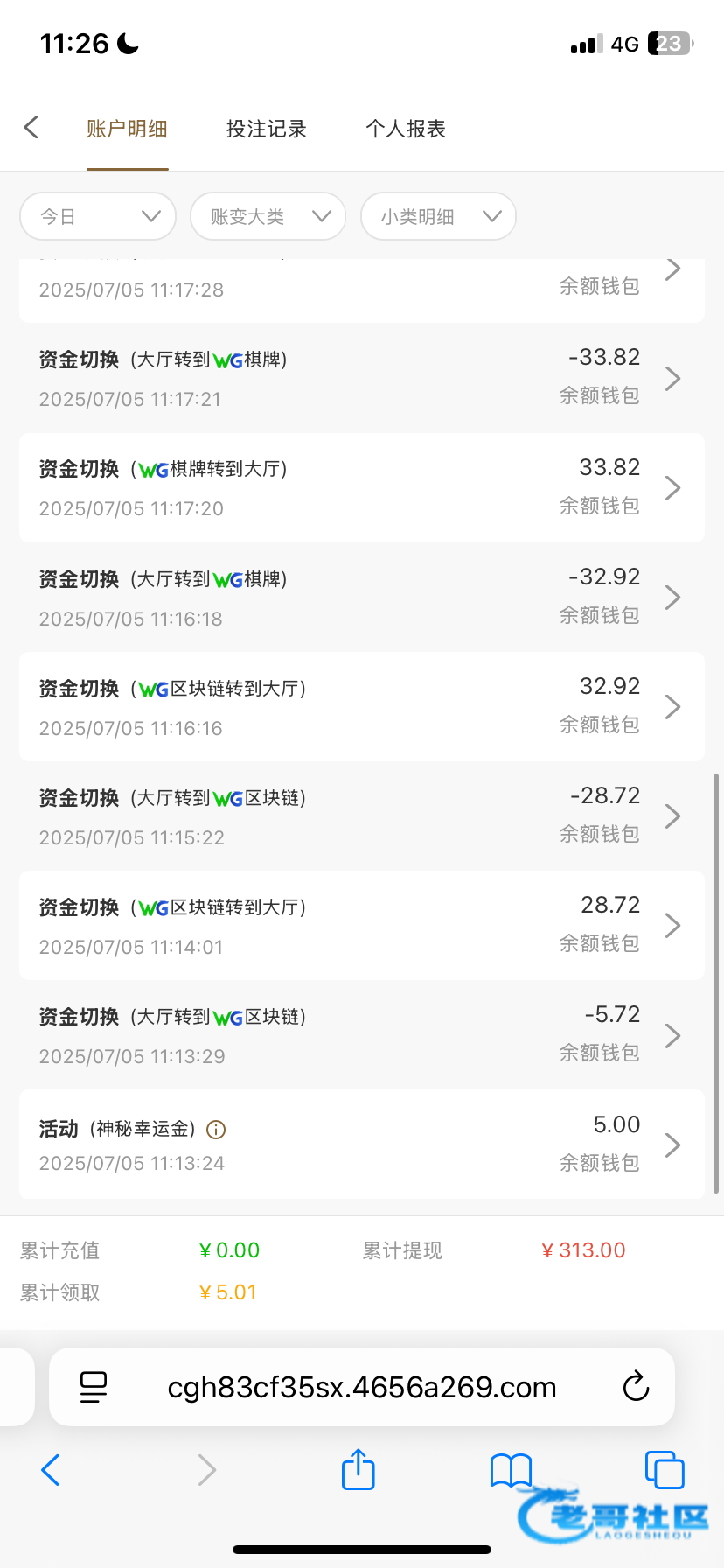Open the page settings icon in address bar
The height and width of the screenshot is (1568, 724).
pyautogui.click(x=94, y=1387)
